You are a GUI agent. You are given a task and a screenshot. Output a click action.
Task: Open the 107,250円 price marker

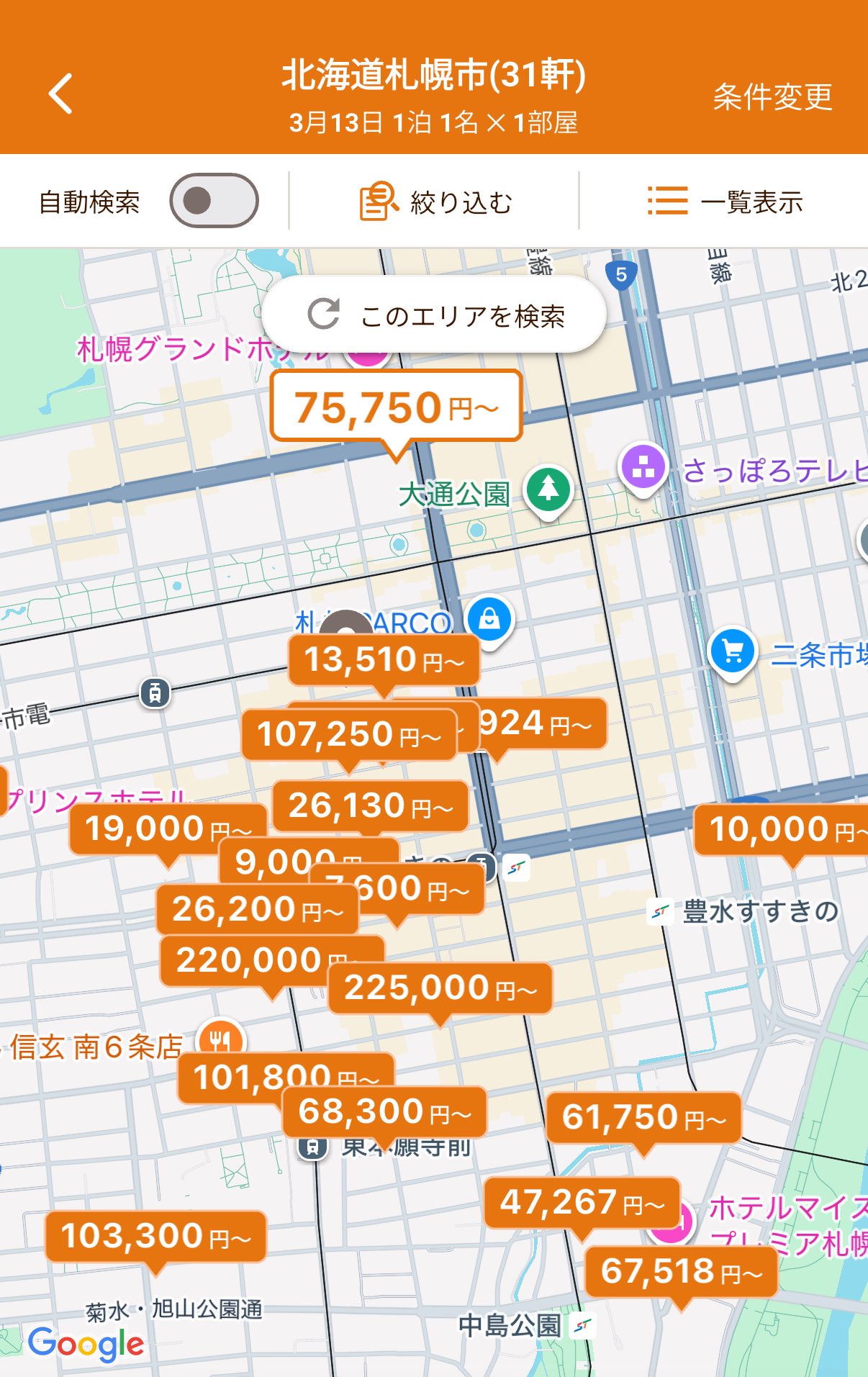point(348,735)
